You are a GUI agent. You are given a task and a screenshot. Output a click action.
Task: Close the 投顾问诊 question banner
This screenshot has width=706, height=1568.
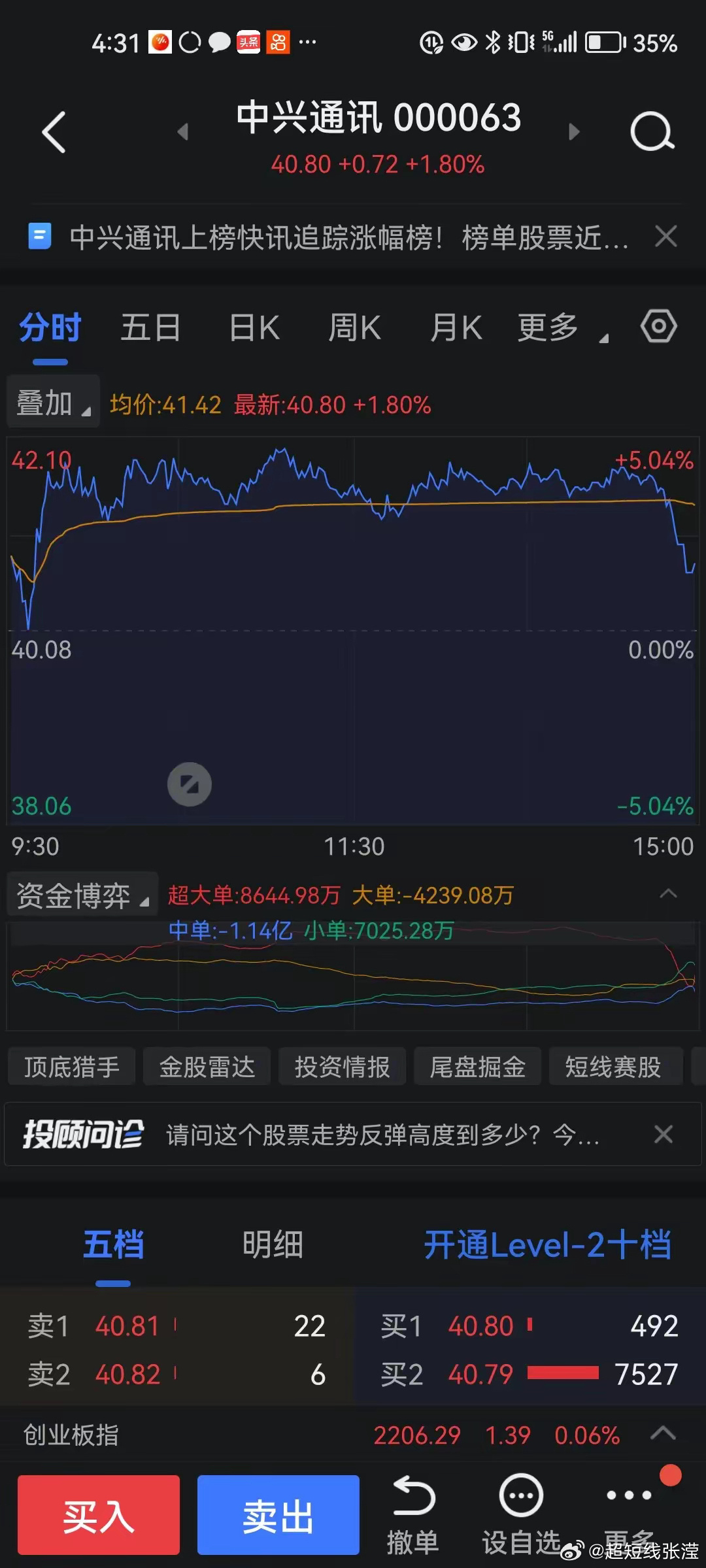click(x=664, y=1135)
